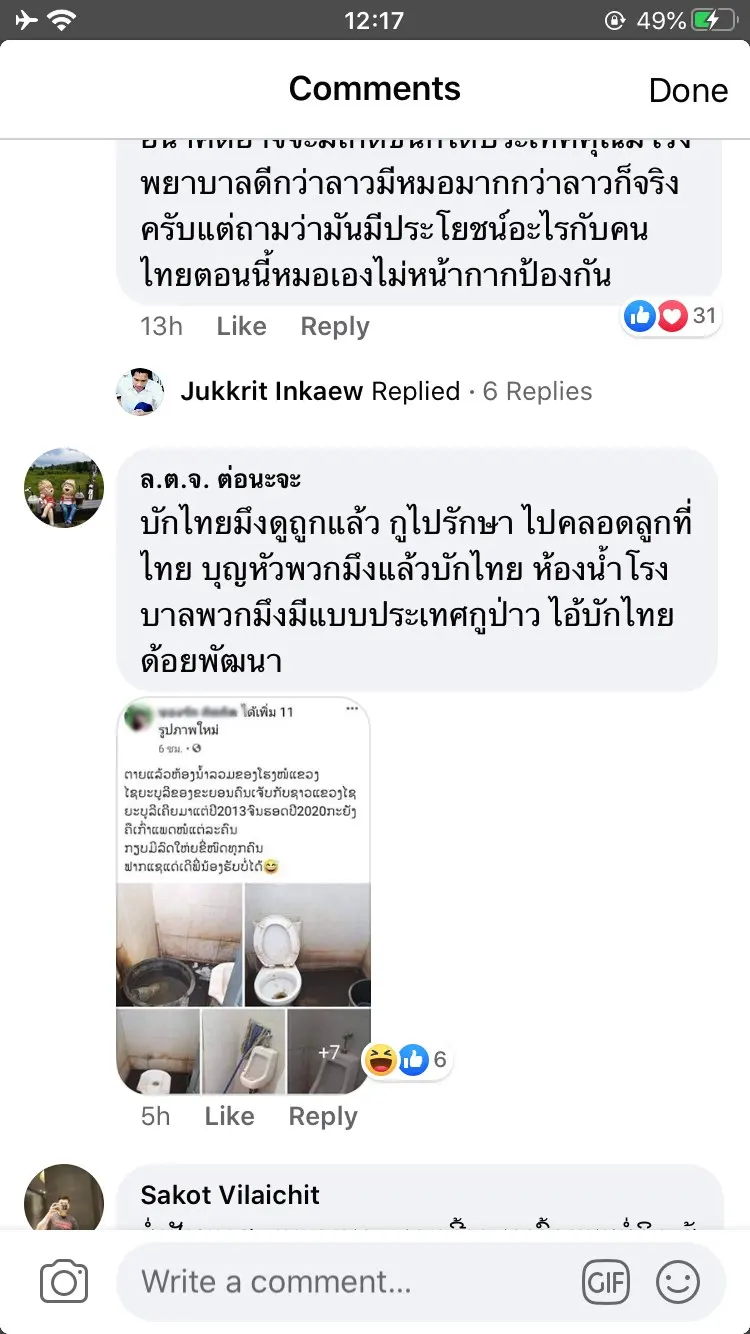Reply to the comment posted 13h ago

tap(334, 327)
